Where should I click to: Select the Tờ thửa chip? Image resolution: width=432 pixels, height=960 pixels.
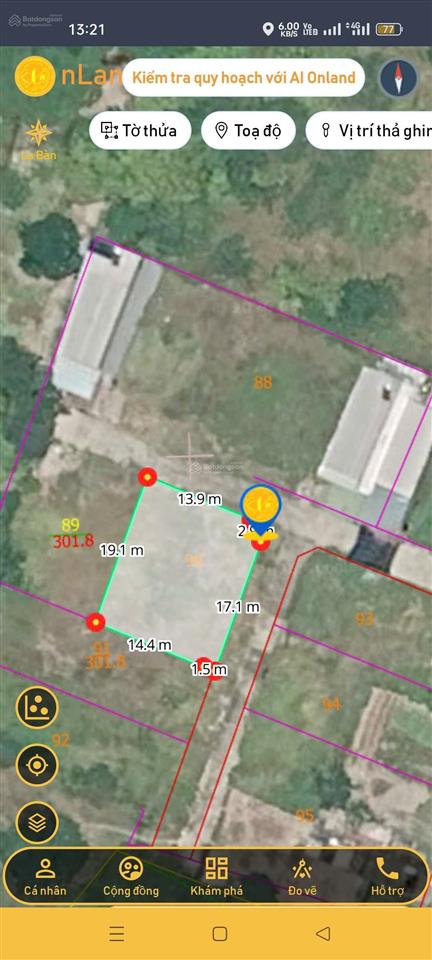(140, 130)
